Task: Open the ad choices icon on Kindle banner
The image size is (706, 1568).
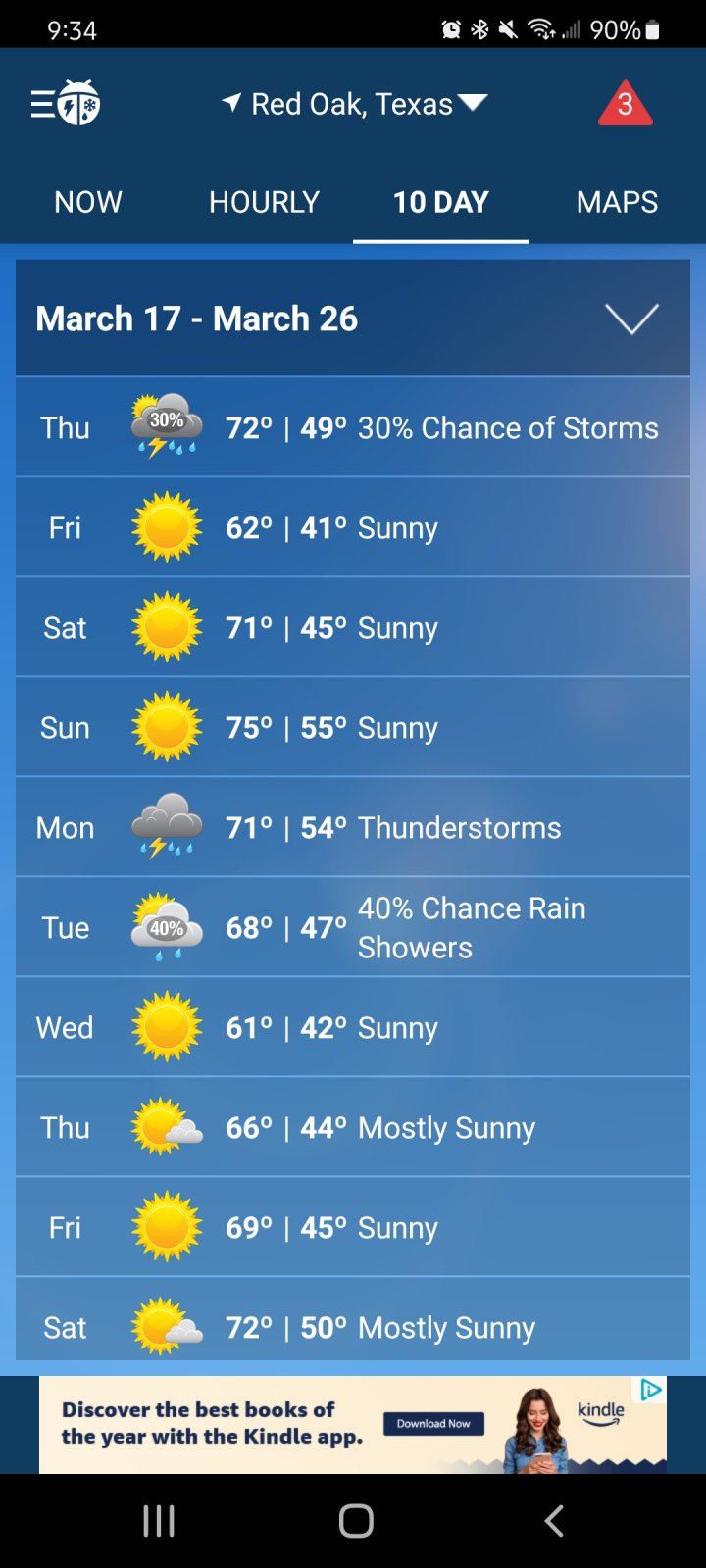Action: pyautogui.click(x=651, y=1390)
